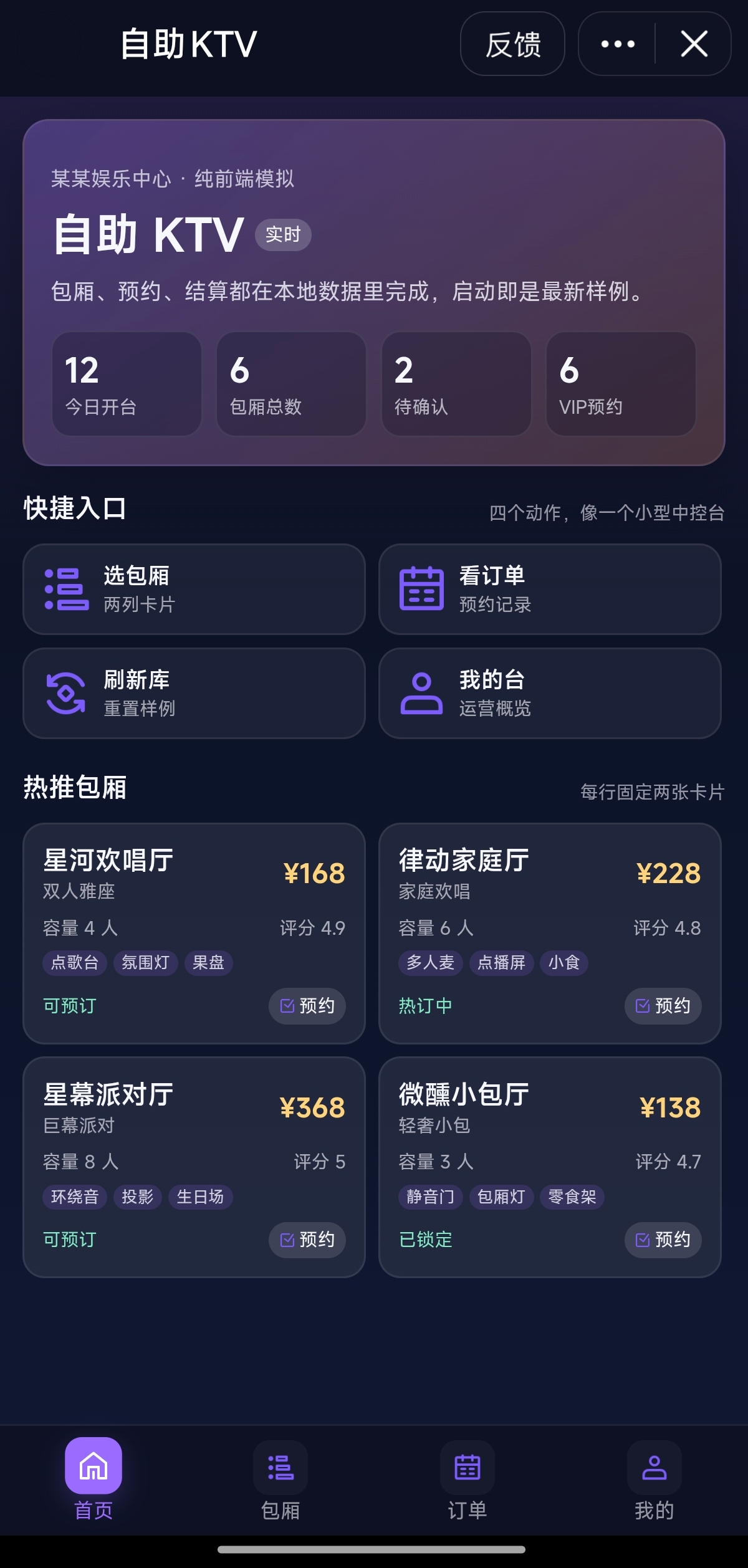Reserve 律动家庭厅 with its 预约 button
Viewport: 748px width, 1568px height.
663,1006
